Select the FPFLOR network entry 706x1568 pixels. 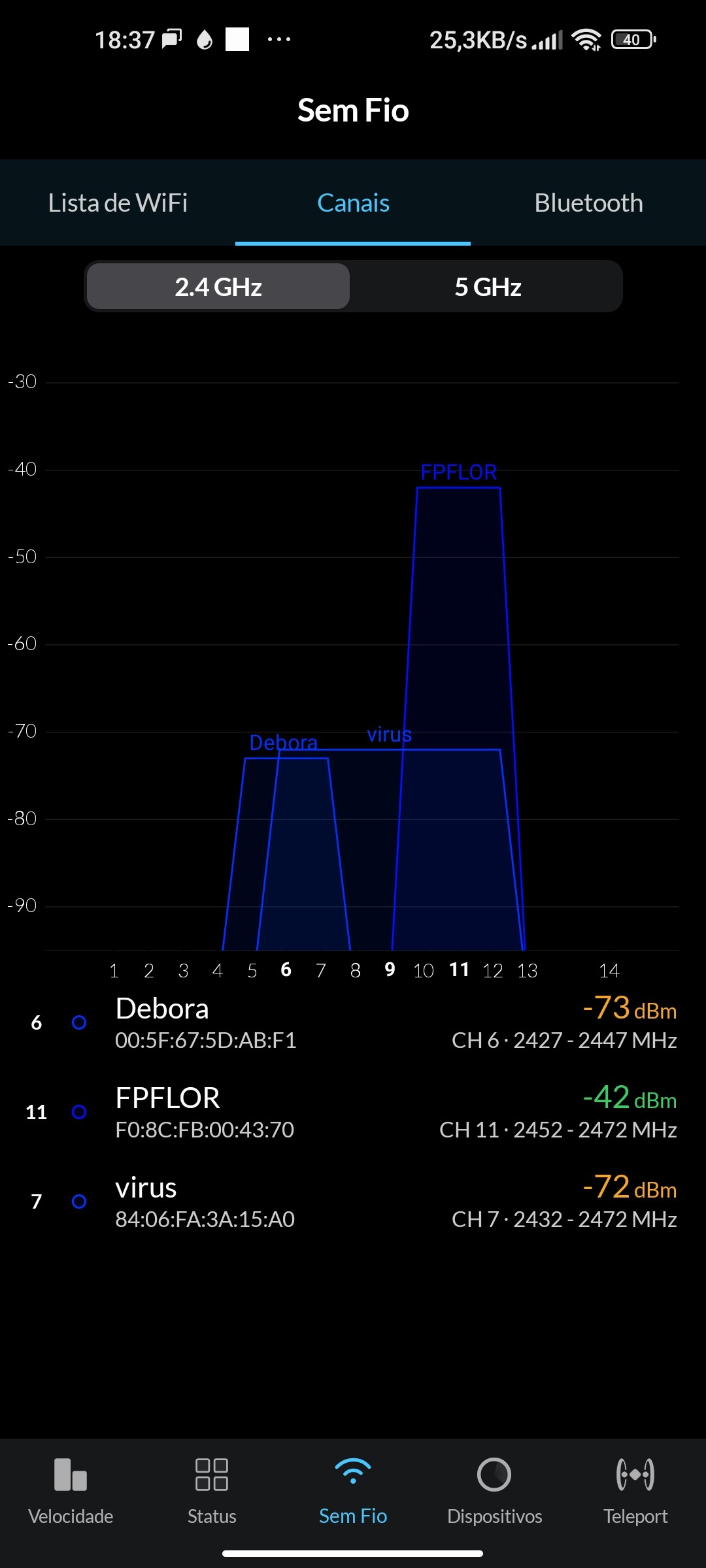click(353, 1112)
